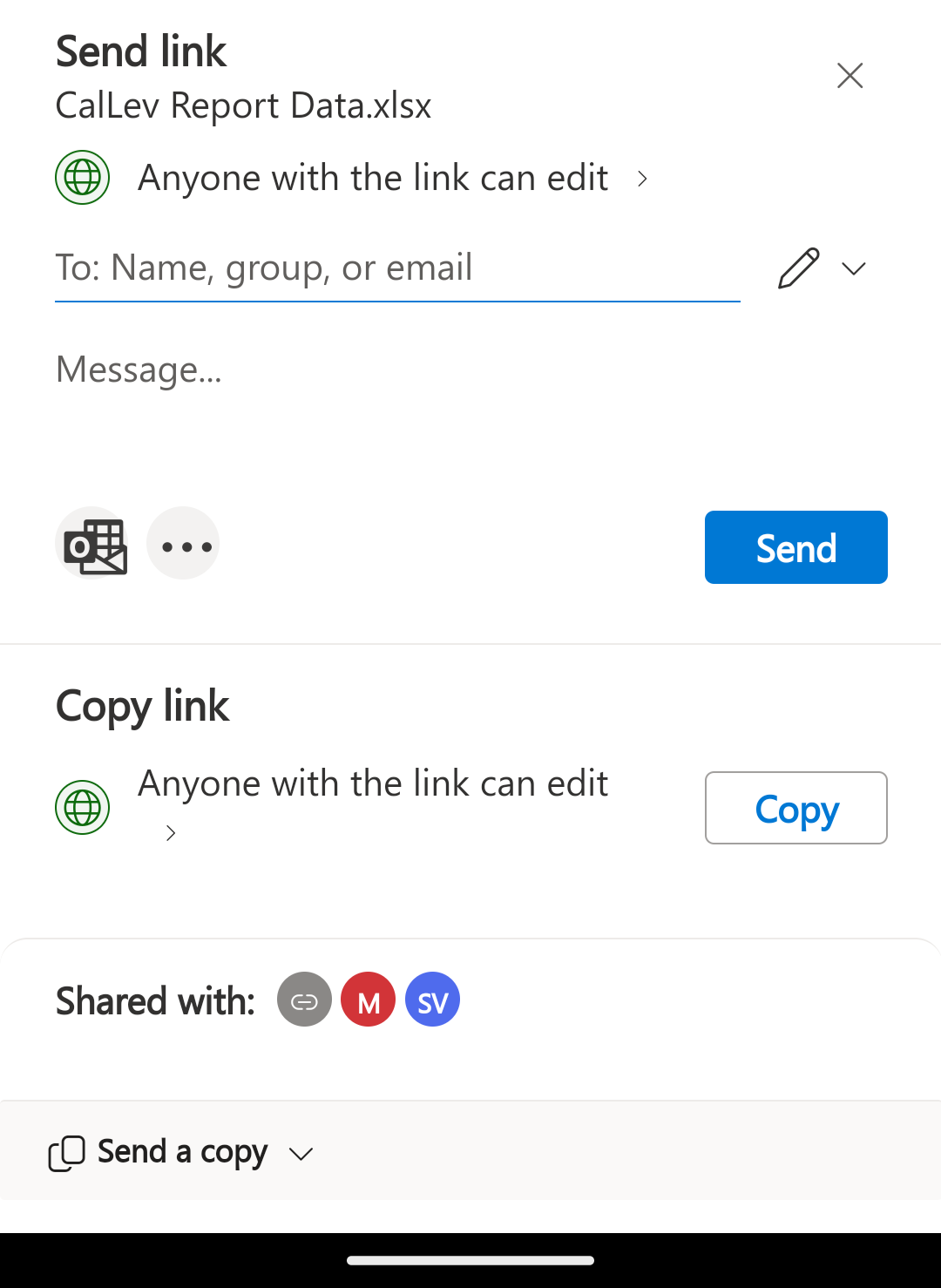Tap the To: Name, group, or email field
The width and height of the screenshot is (941, 1288).
[x=396, y=268]
